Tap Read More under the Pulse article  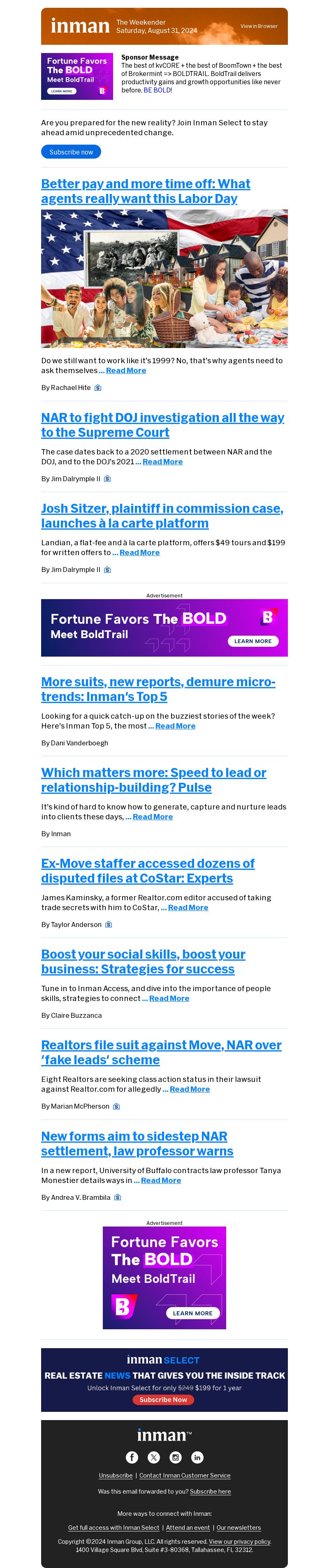click(x=152, y=817)
